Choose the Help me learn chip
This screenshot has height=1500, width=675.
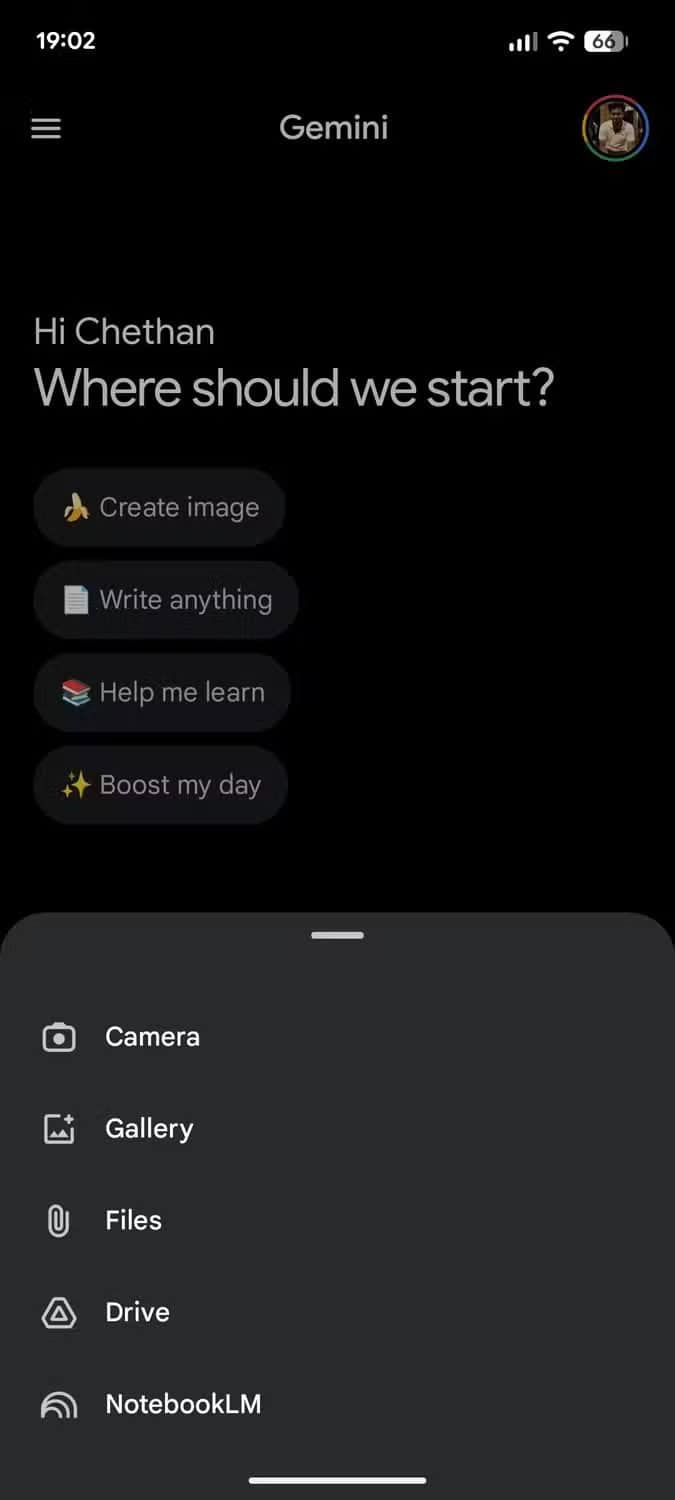pos(162,692)
